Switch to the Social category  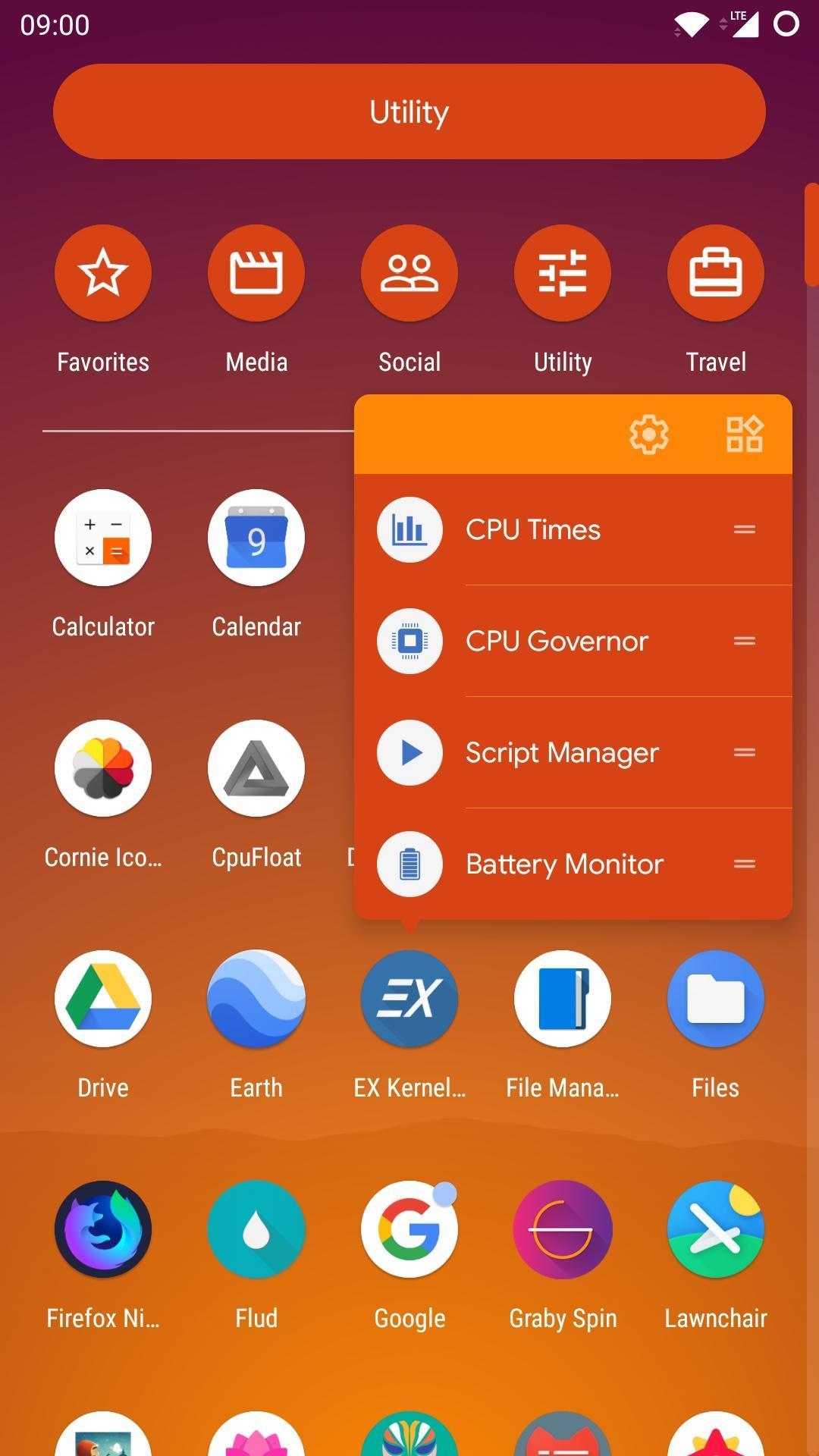point(409,273)
